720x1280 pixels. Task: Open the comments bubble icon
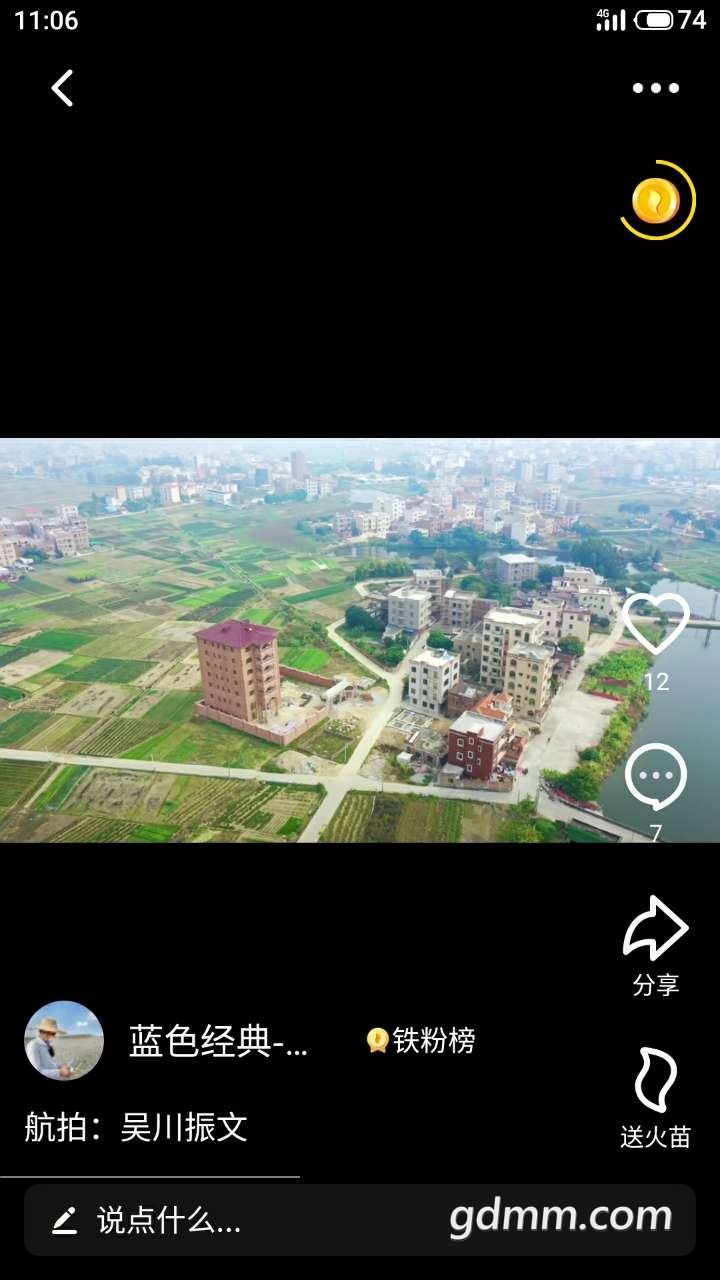(656, 778)
